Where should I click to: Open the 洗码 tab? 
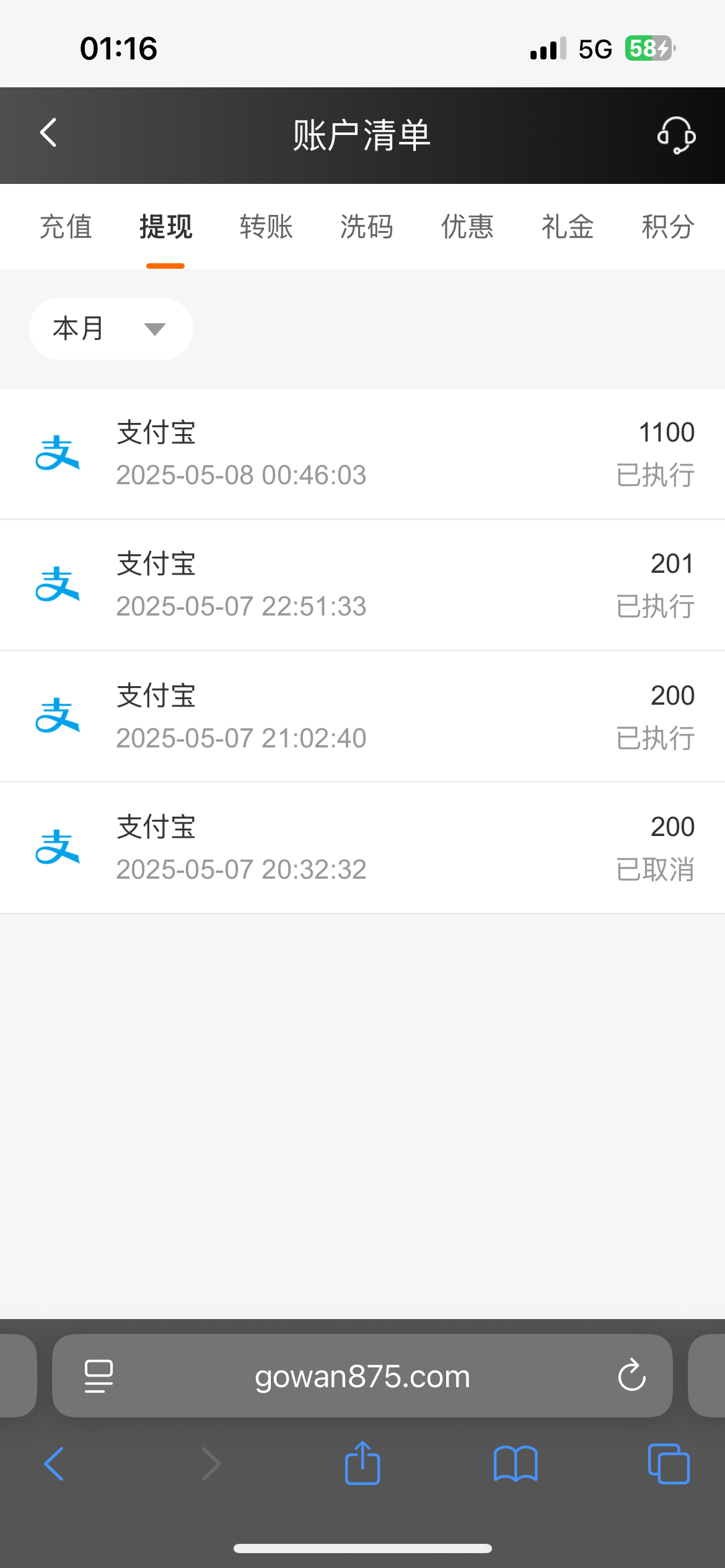[366, 227]
